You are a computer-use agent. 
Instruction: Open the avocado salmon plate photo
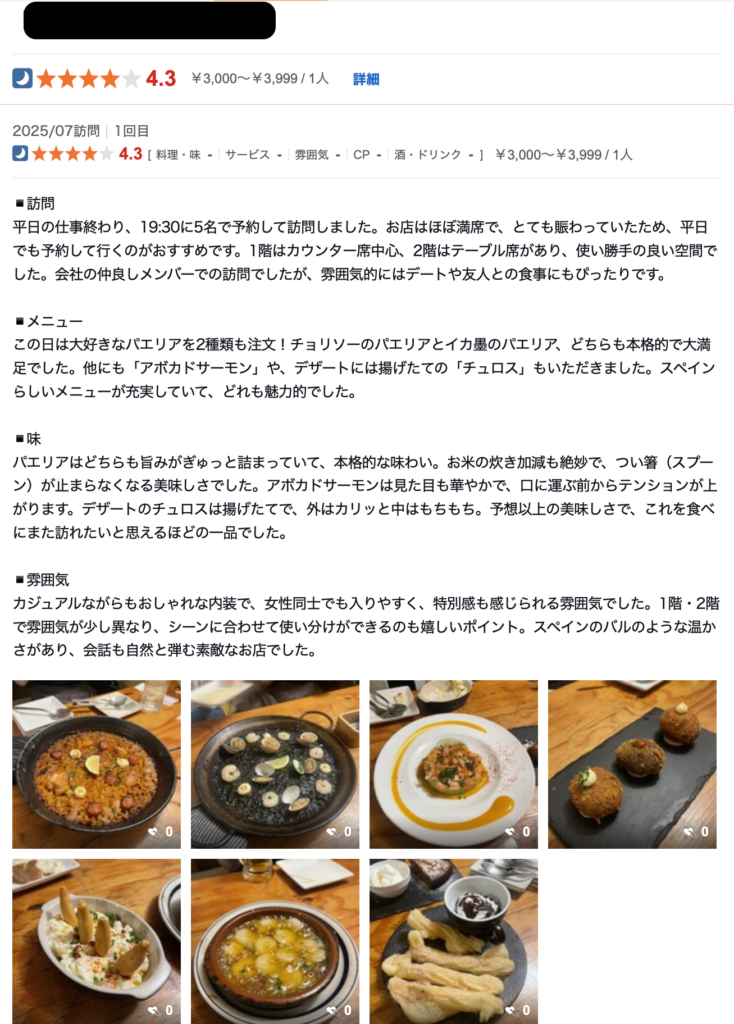453,764
